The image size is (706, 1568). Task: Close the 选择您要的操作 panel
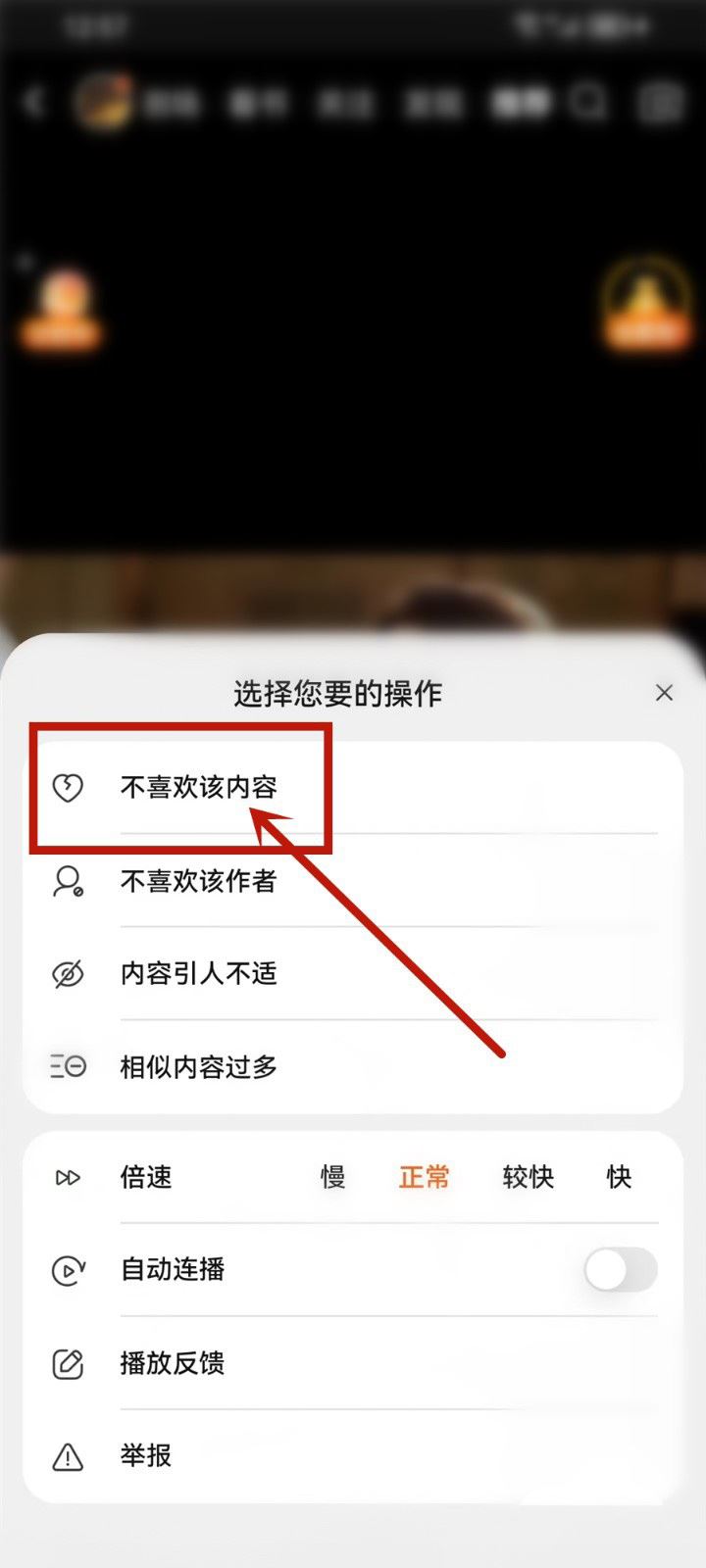(664, 694)
